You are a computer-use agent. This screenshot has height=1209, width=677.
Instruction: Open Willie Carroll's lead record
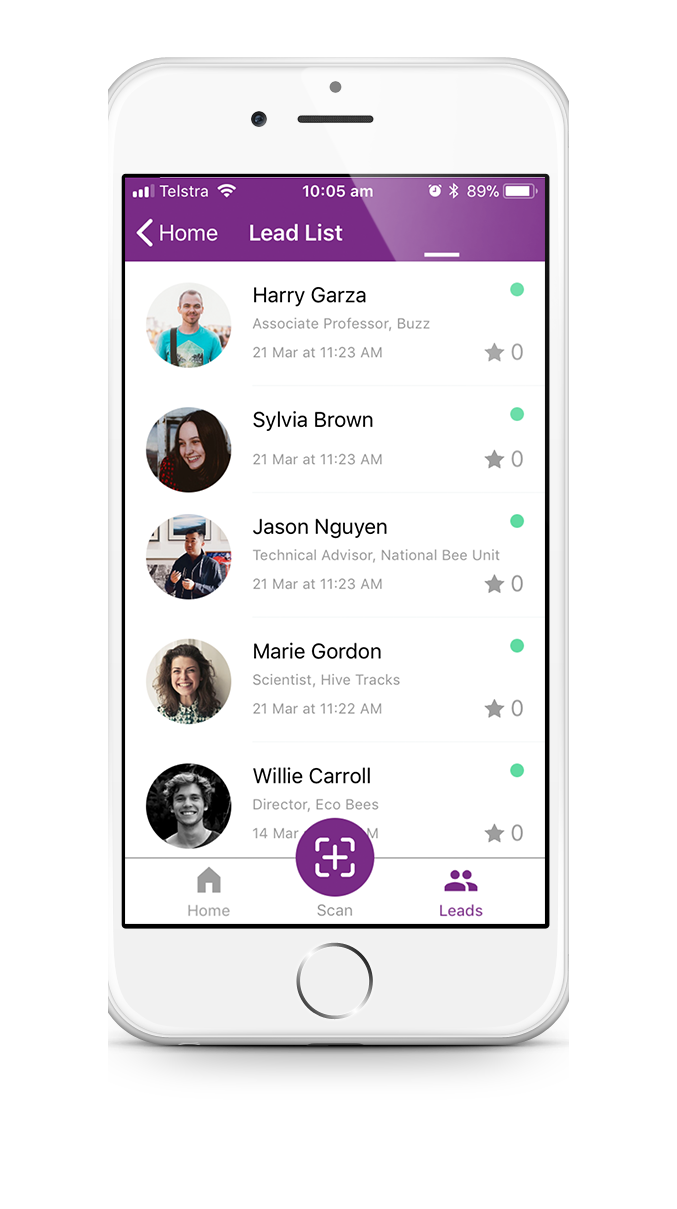(311, 776)
